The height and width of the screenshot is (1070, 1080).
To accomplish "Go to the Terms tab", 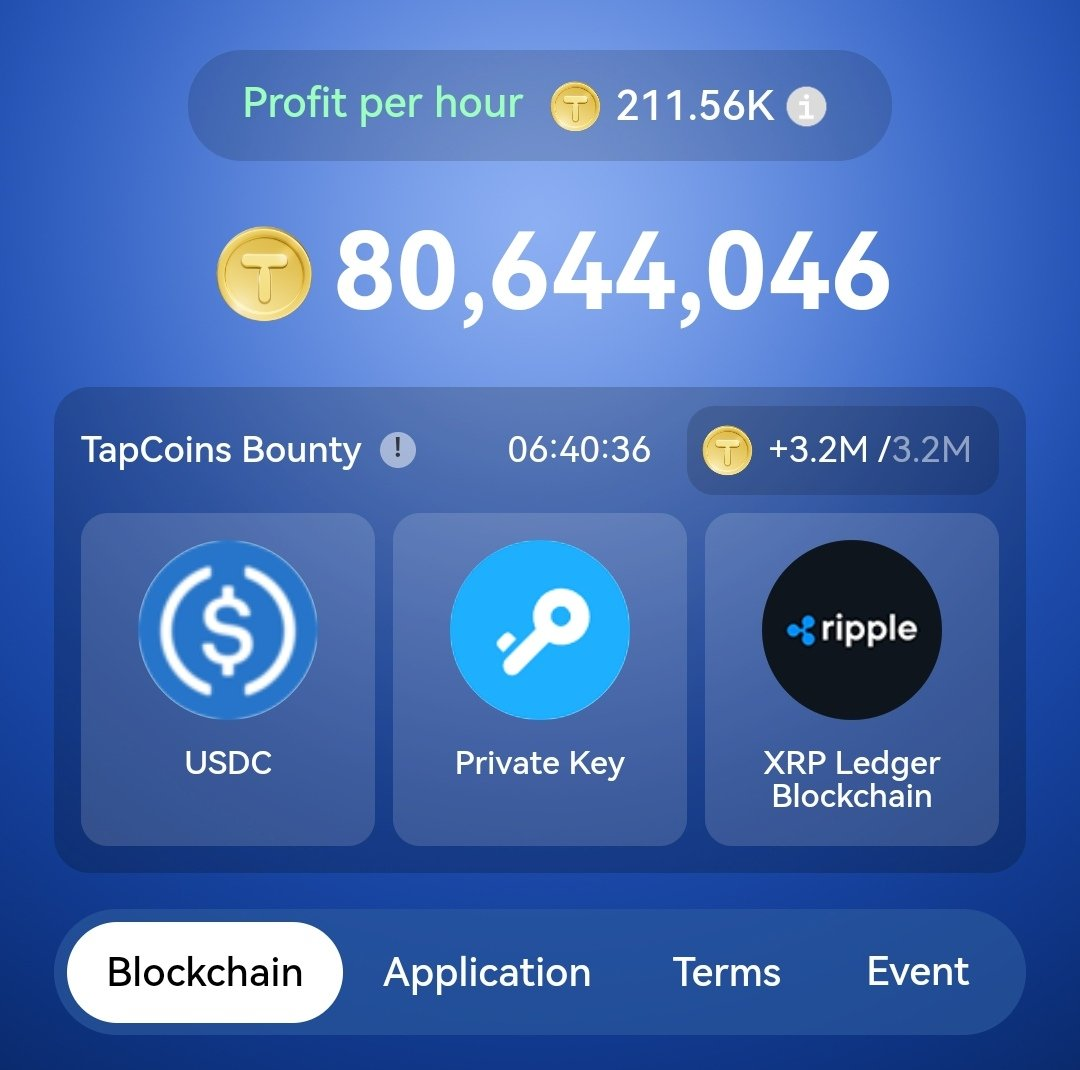I will [727, 973].
